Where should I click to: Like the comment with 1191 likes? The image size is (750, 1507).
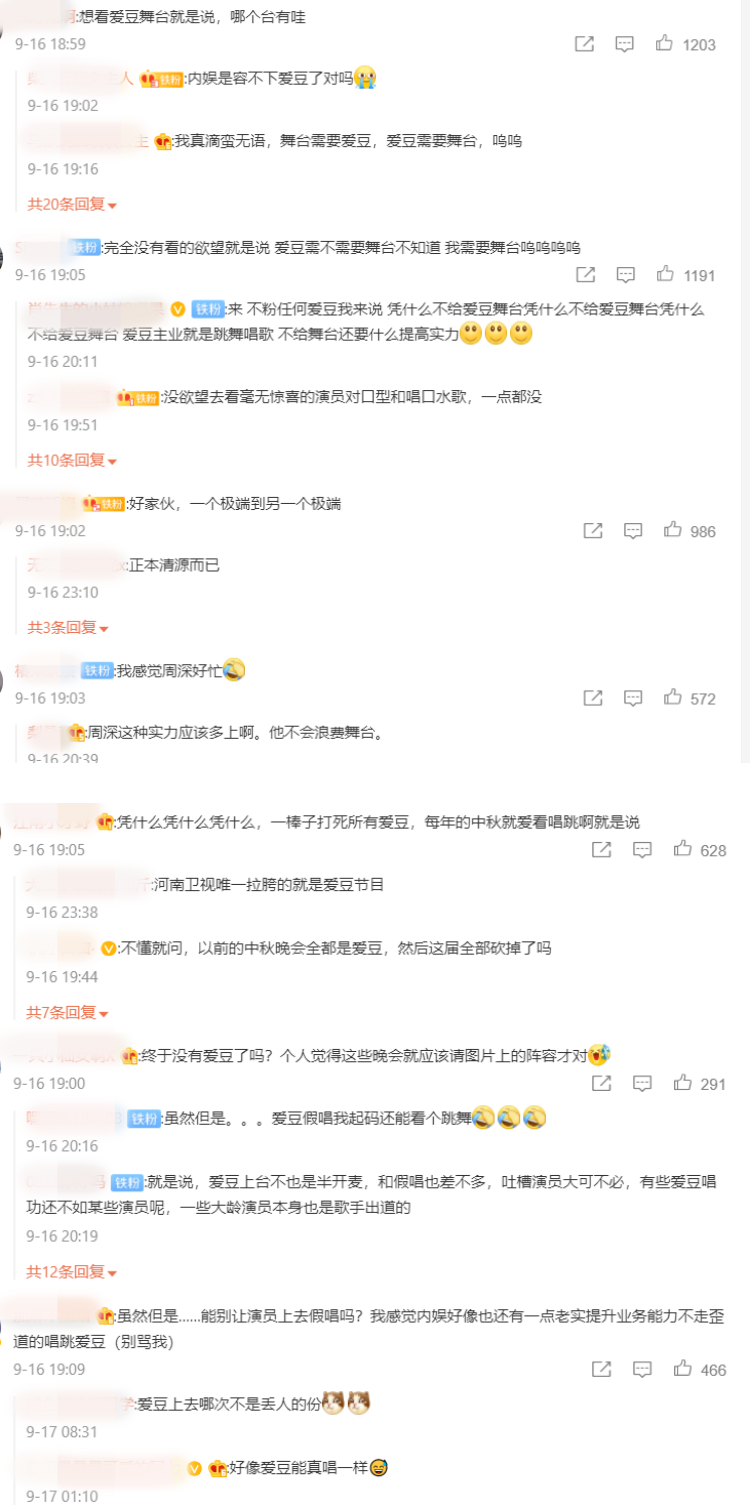(666, 274)
